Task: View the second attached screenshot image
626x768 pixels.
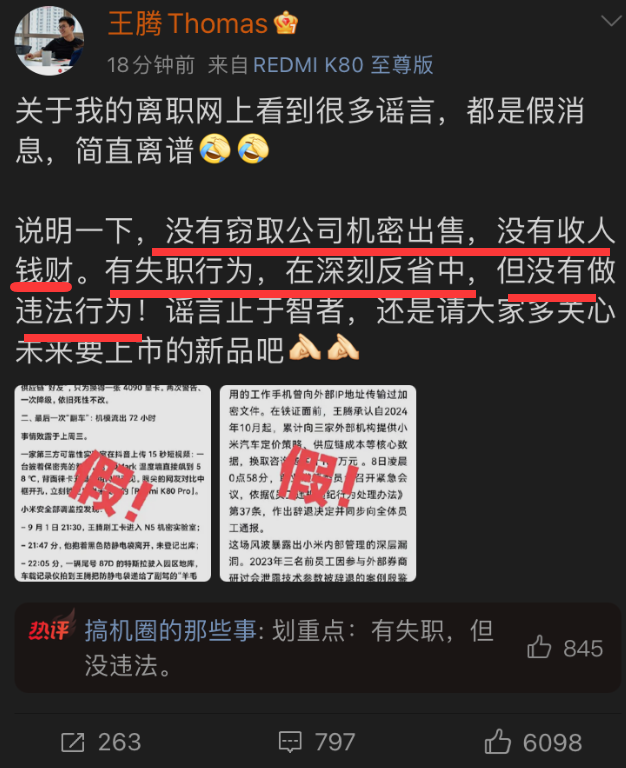Action: coord(314,483)
